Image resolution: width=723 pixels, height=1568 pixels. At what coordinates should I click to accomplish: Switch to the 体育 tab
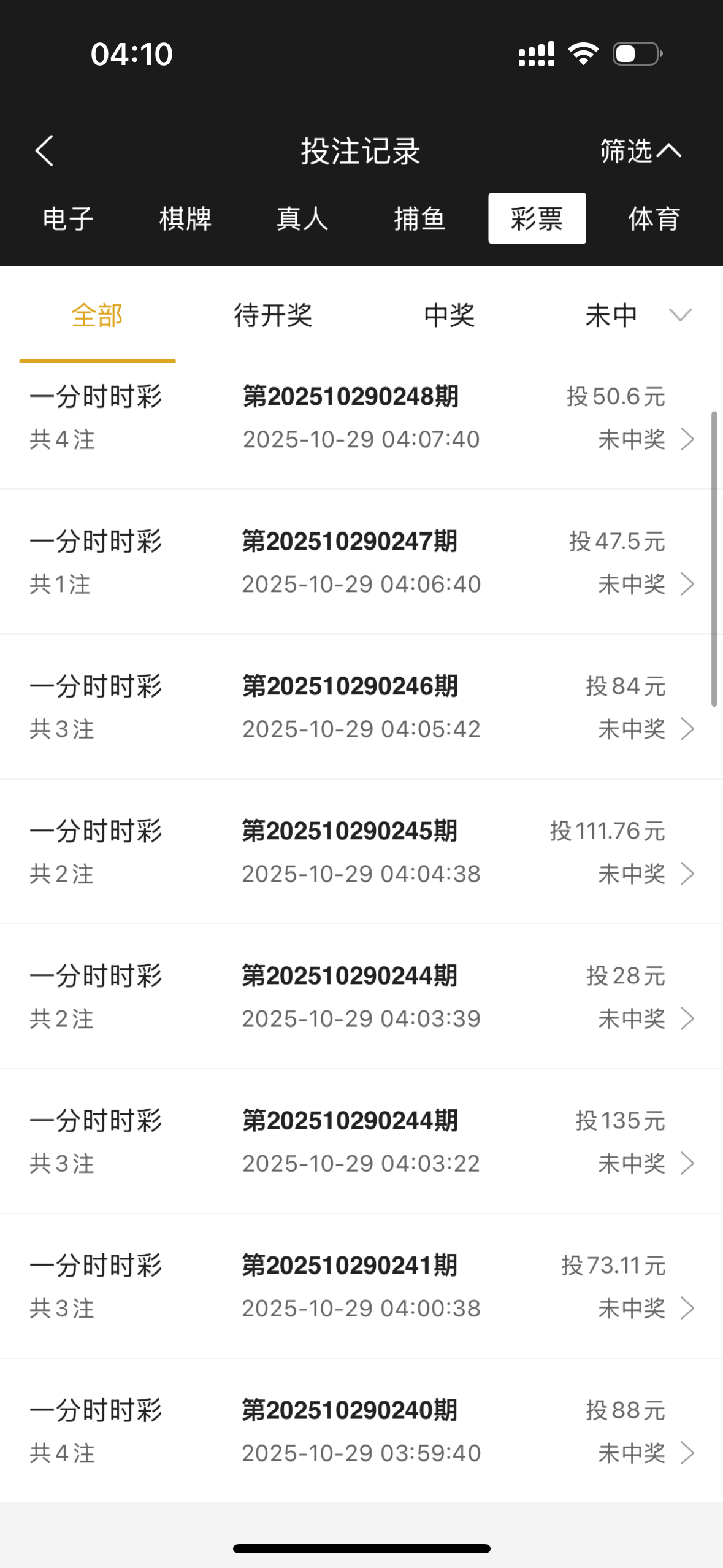pyautogui.click(x=654, y=218)
